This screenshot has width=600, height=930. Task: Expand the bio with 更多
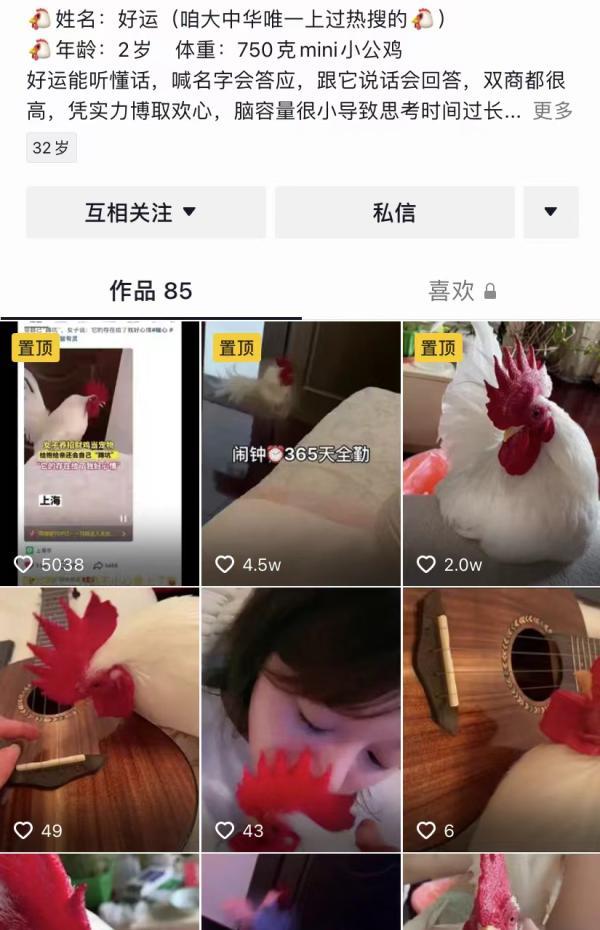coord(552,111)
